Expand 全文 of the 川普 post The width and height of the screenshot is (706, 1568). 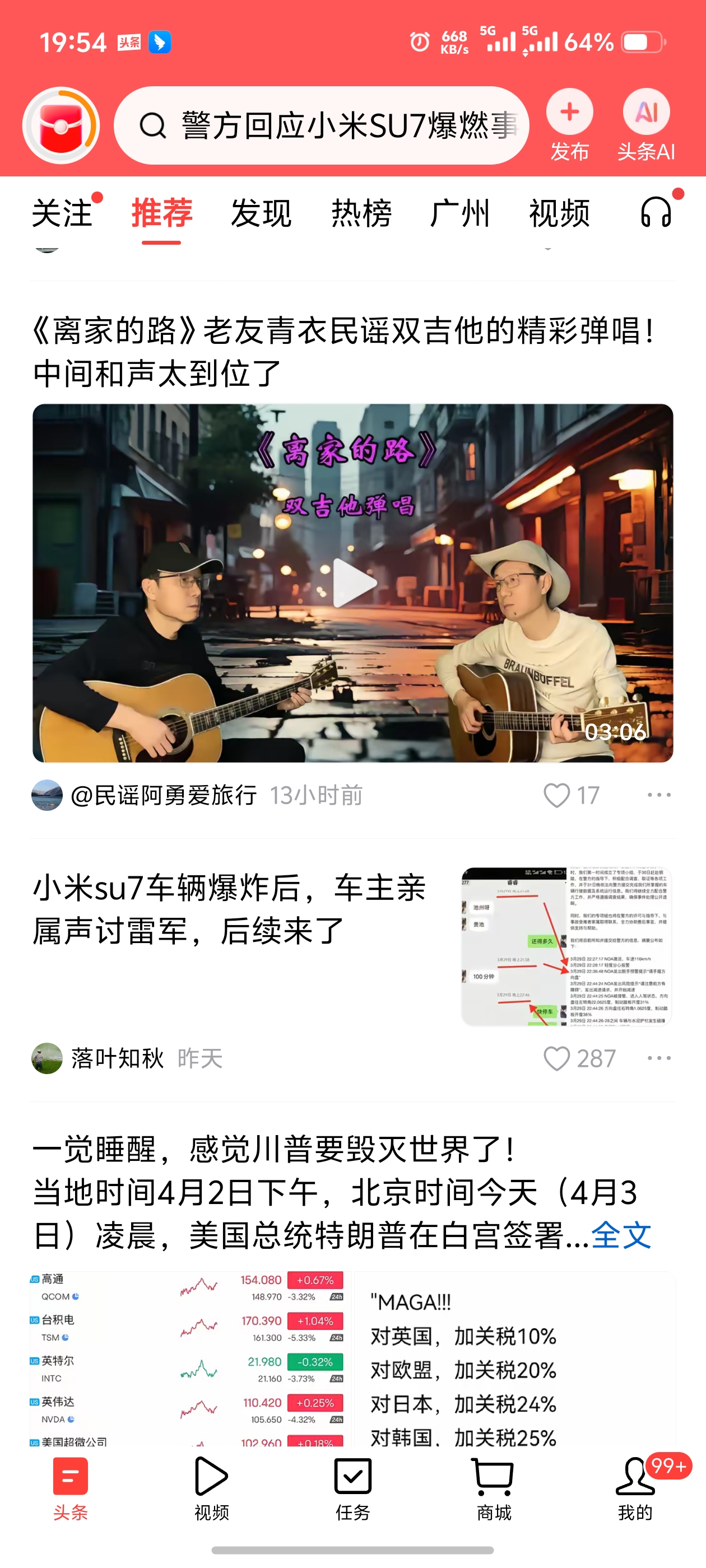(621, 1234)
